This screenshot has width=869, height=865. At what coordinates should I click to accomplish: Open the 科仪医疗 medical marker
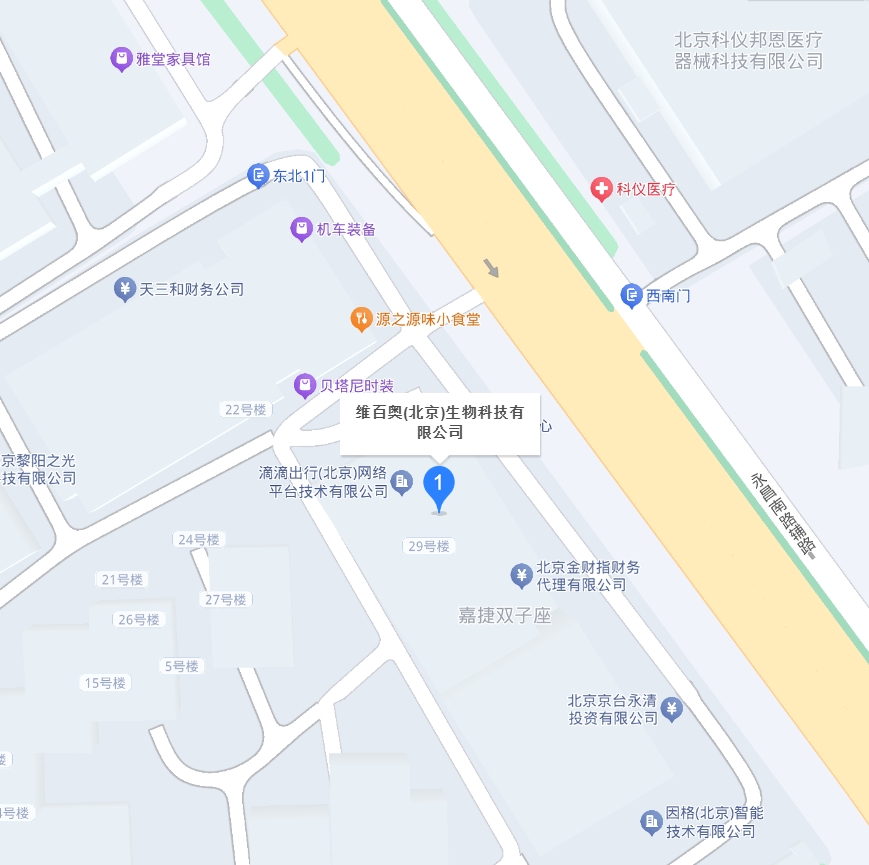point(601,189)
